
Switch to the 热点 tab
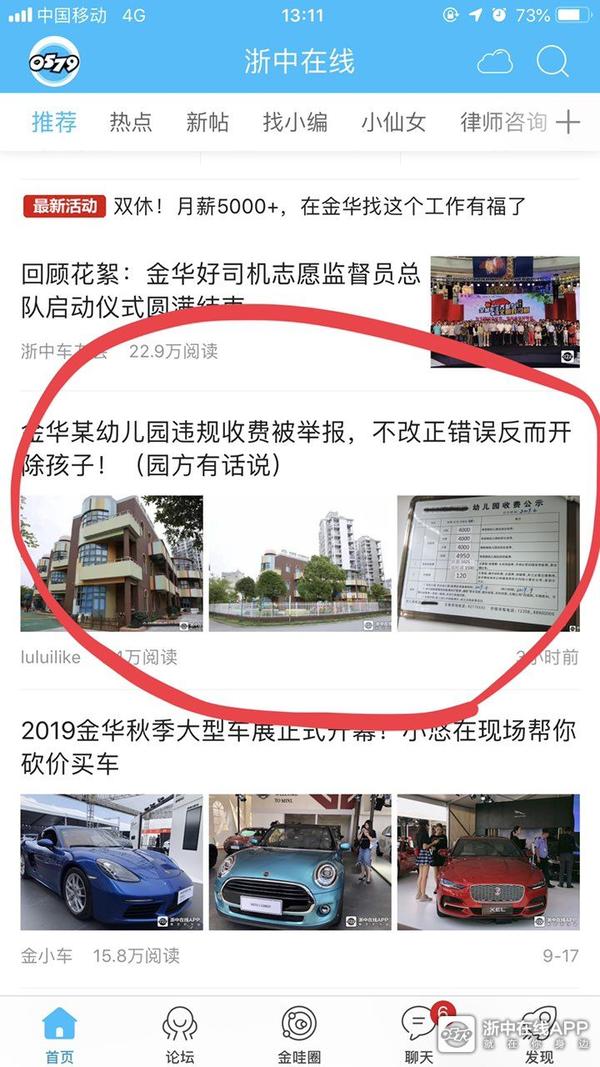coord(131,123)
